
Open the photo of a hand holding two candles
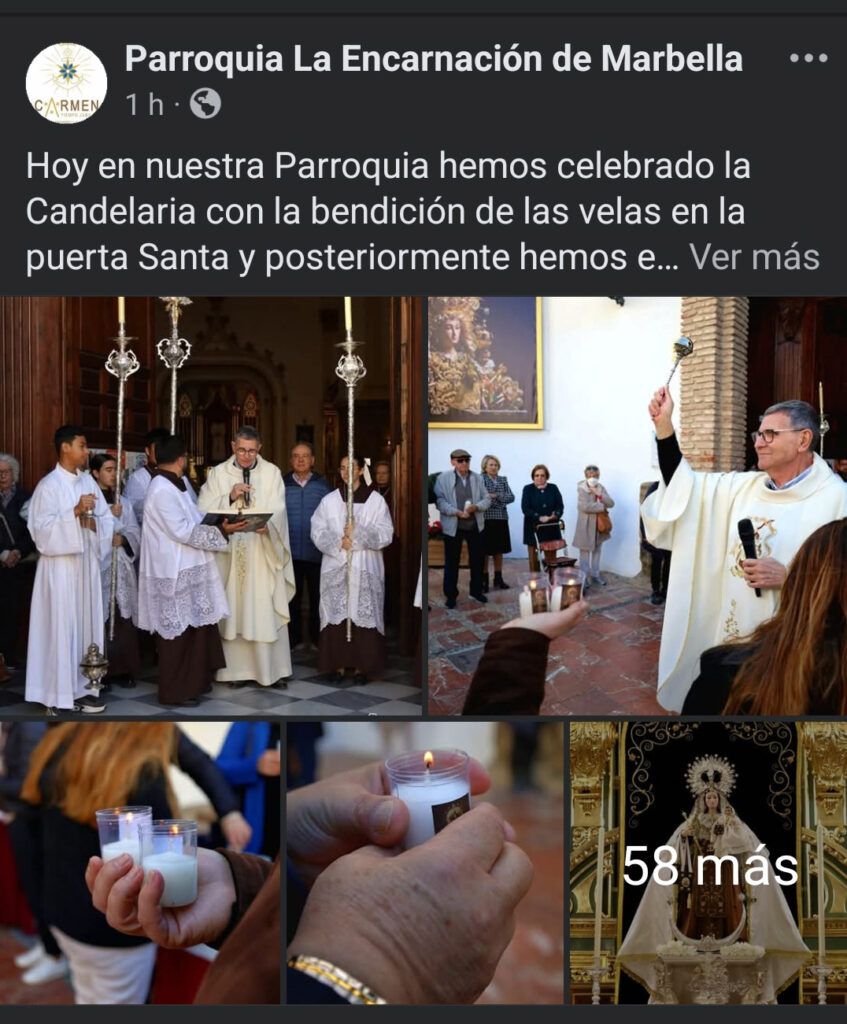140,862
